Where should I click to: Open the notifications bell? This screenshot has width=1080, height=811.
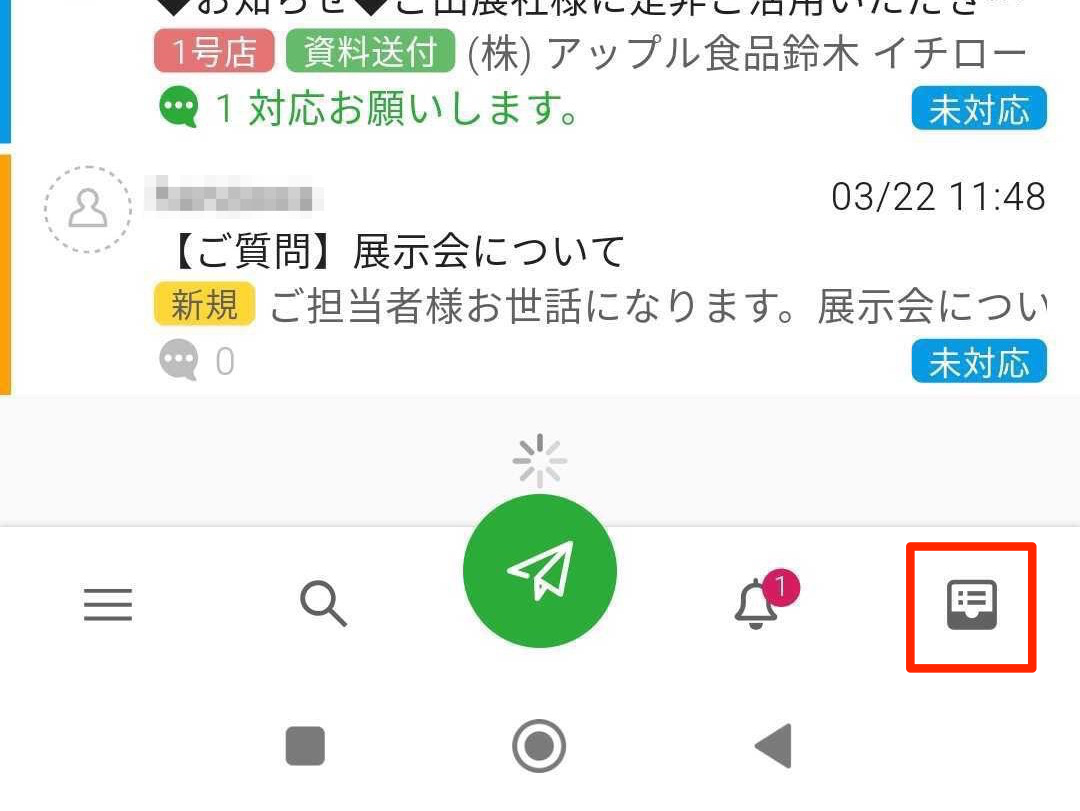pos(757,604)
